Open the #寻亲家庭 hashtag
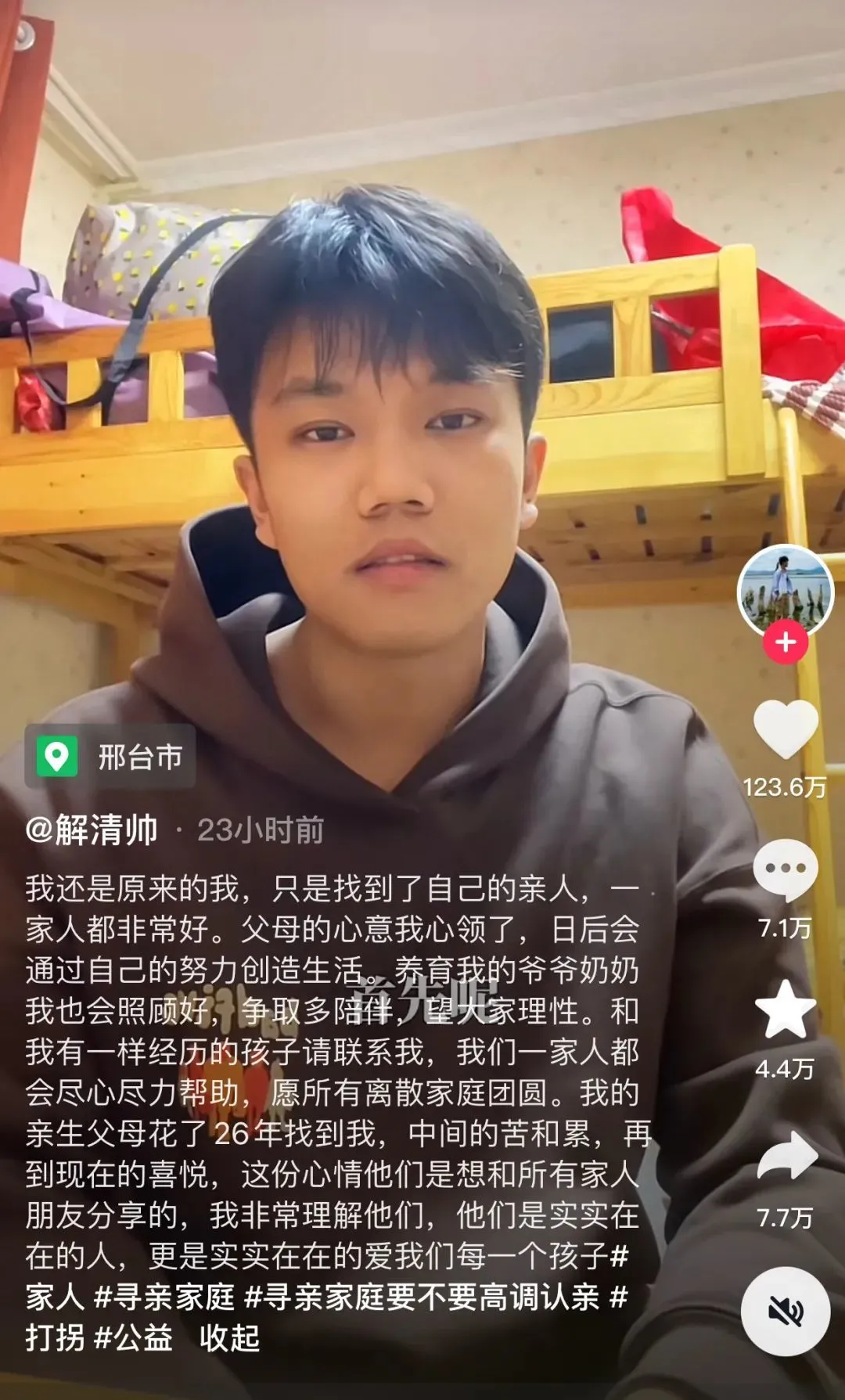 click(164, 1297)
